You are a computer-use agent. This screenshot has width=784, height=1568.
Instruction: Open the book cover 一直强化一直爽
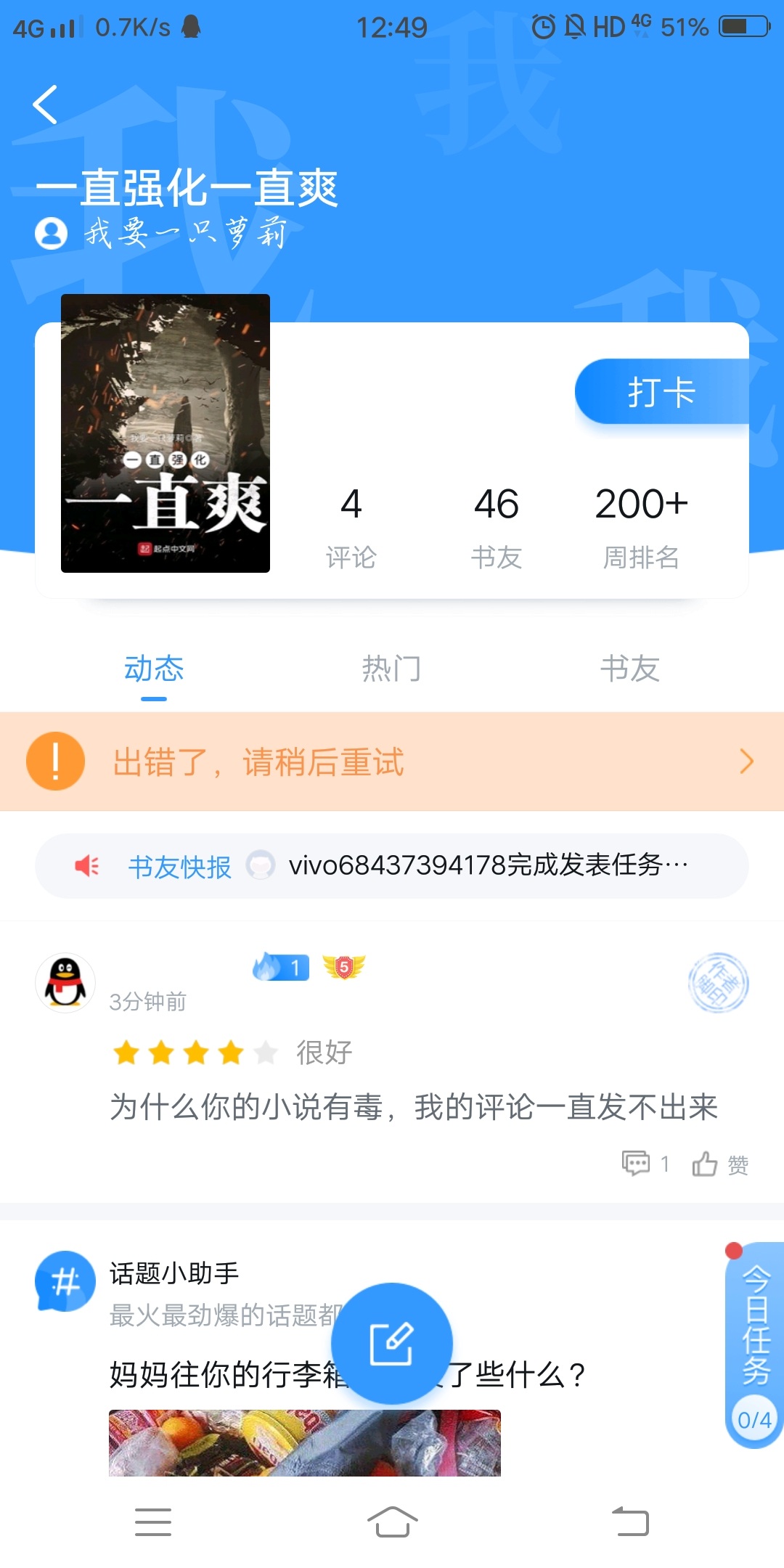click(166, 433)
